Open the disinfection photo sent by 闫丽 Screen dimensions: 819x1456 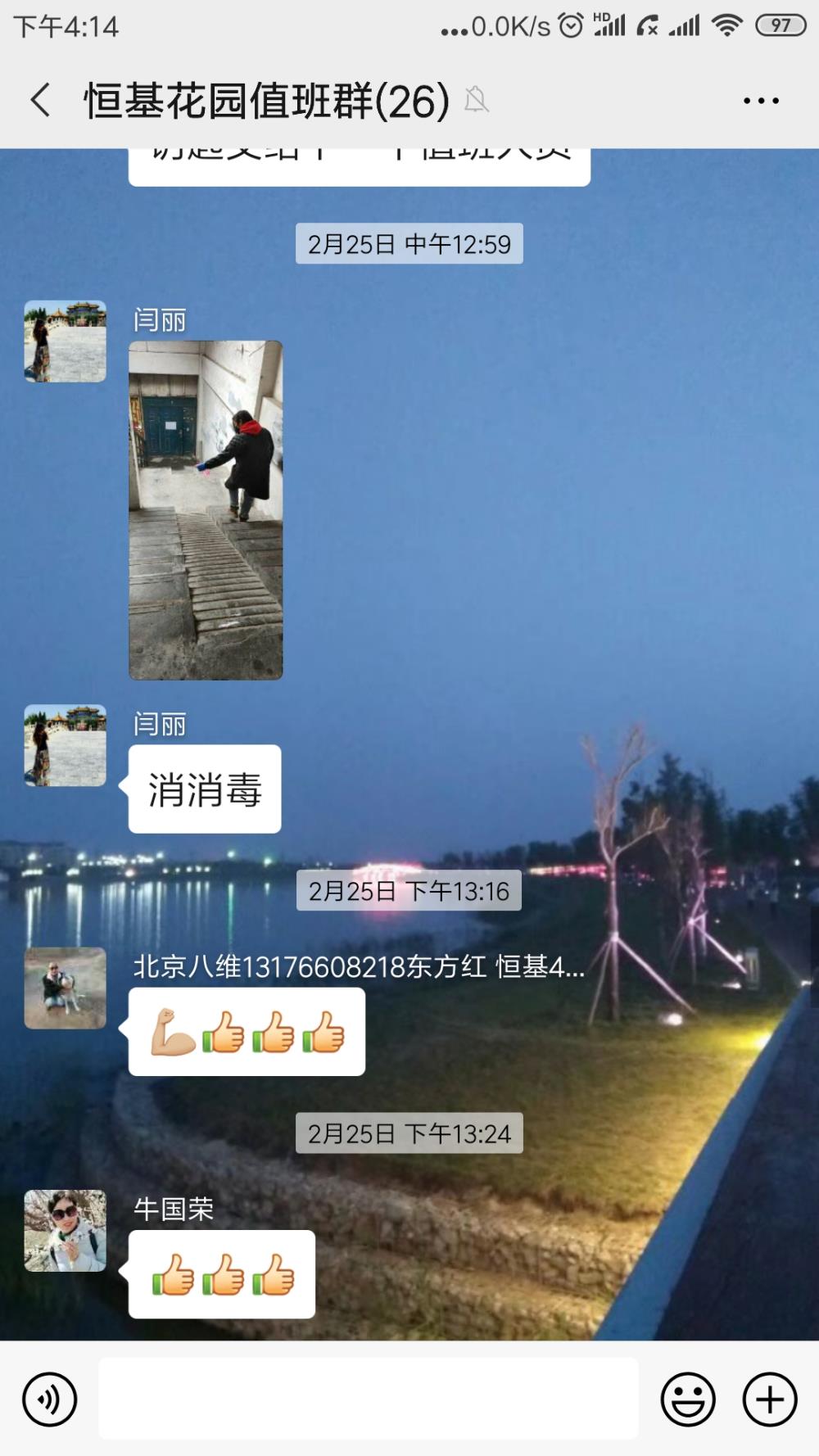pos(206,510)
